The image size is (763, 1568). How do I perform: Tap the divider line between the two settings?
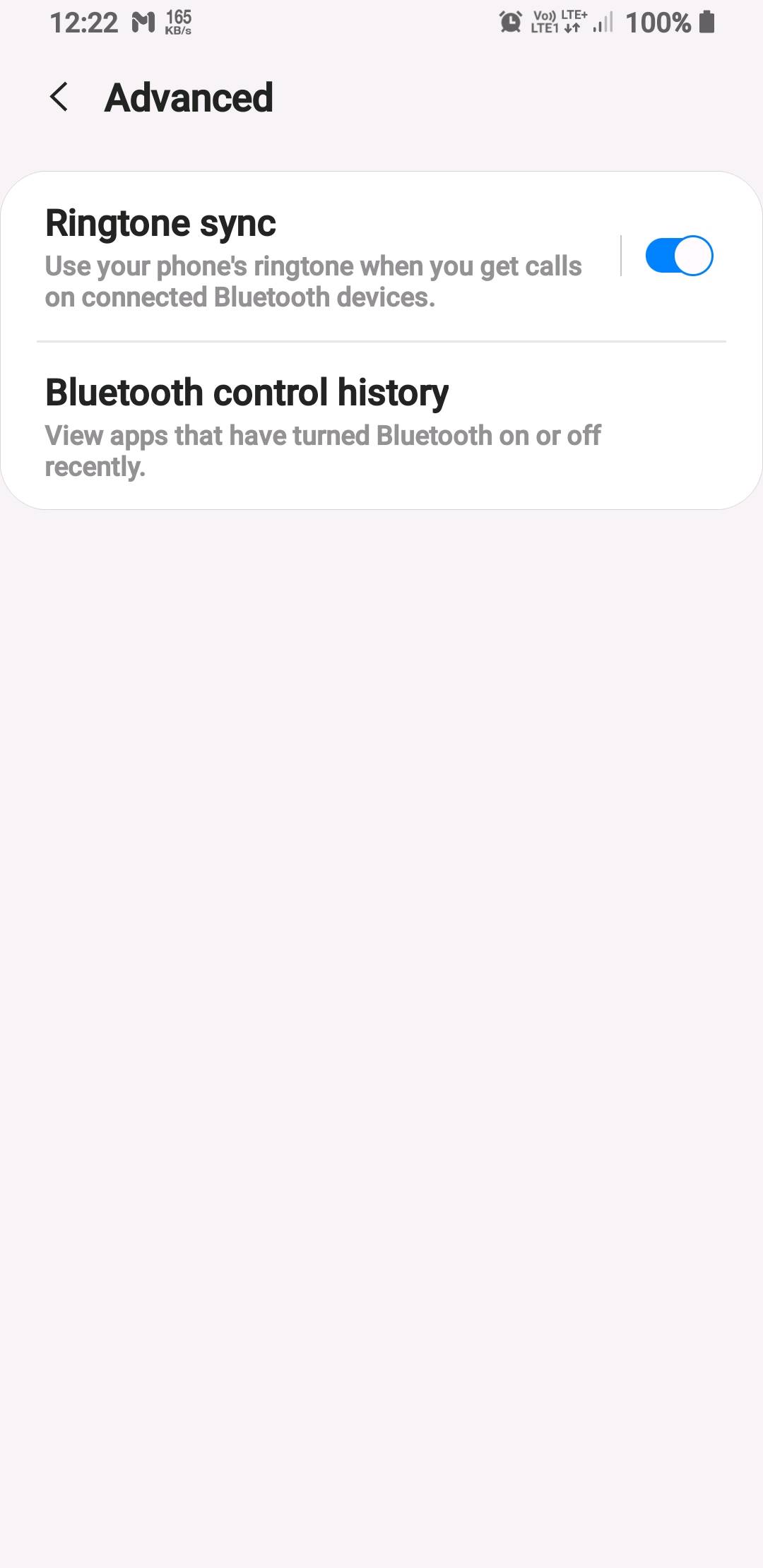tap(381, 342)
